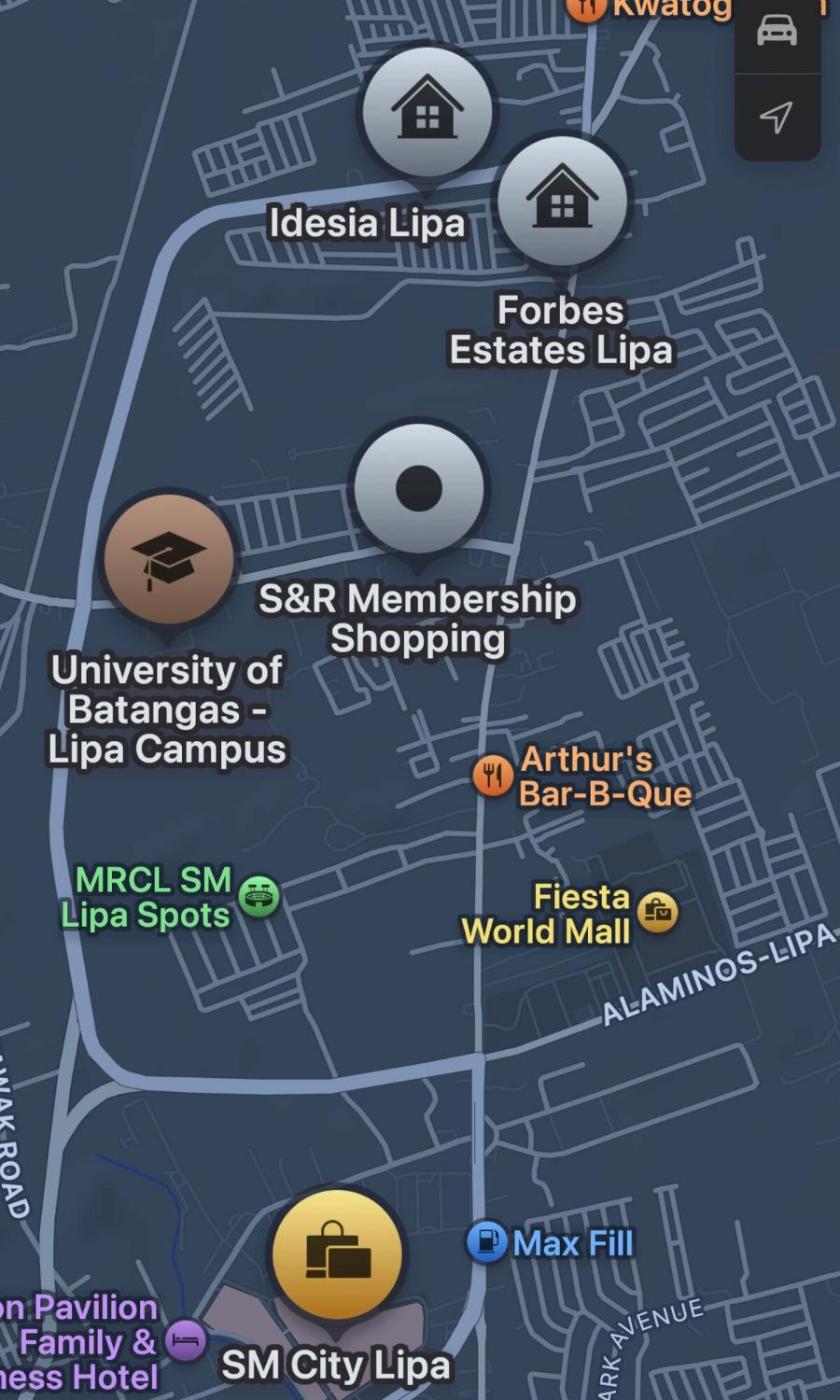
Task: Tap the SM City Lipa shopping pin
Action: point(337,1255)
